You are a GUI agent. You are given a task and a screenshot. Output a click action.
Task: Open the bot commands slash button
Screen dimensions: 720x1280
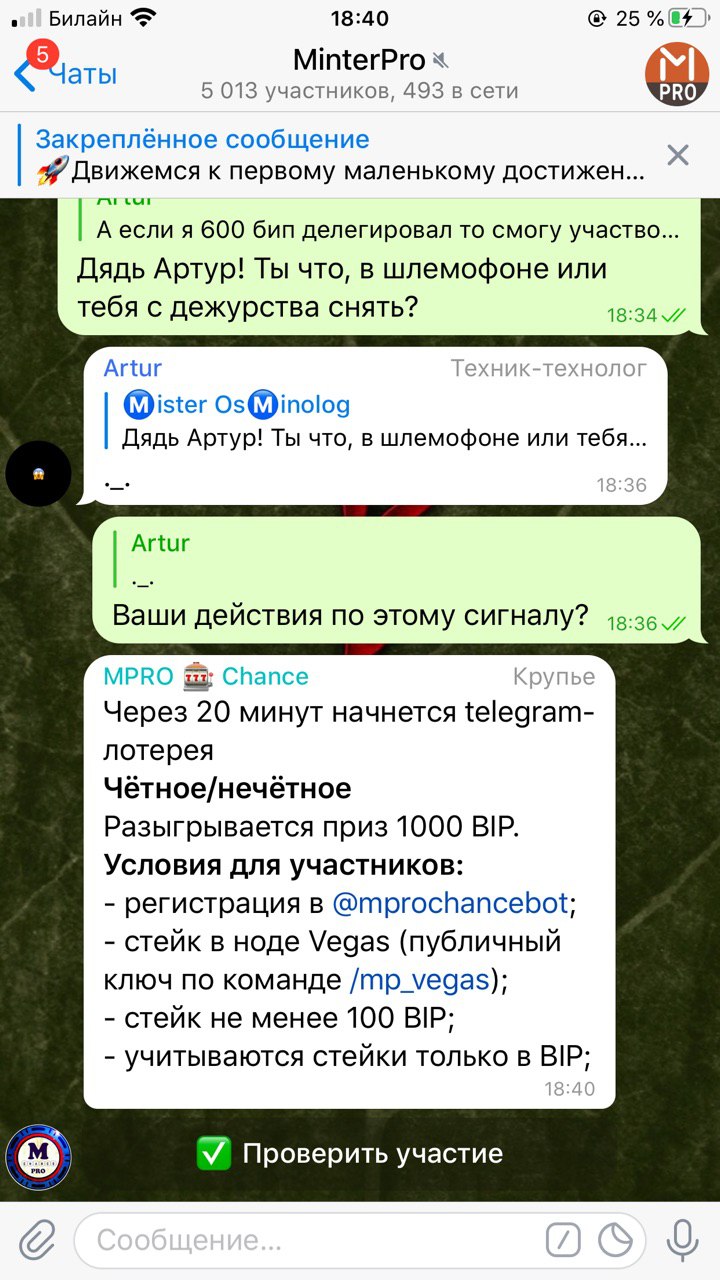coord(563,1241)
